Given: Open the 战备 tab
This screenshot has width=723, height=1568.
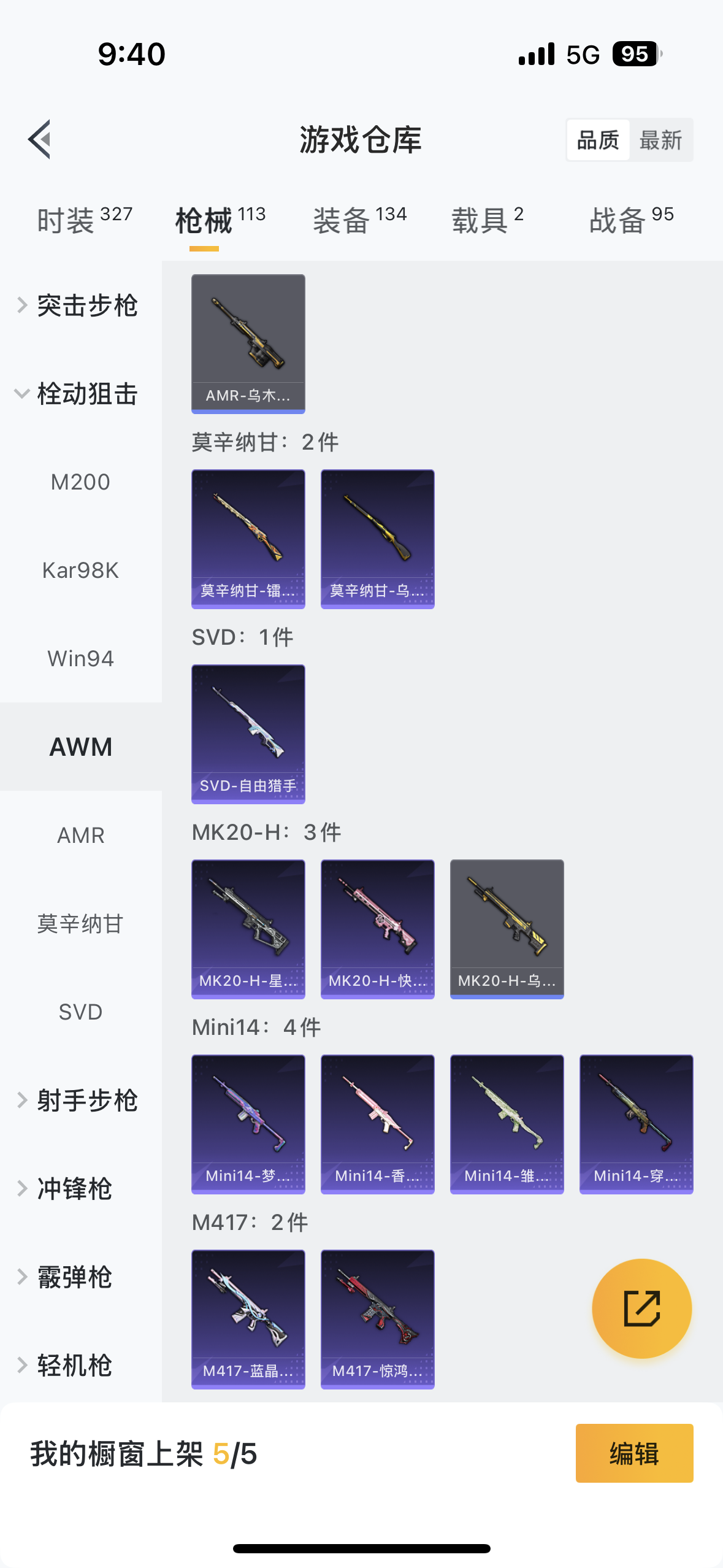Looking at the screenshot, I should coord(632,220).
